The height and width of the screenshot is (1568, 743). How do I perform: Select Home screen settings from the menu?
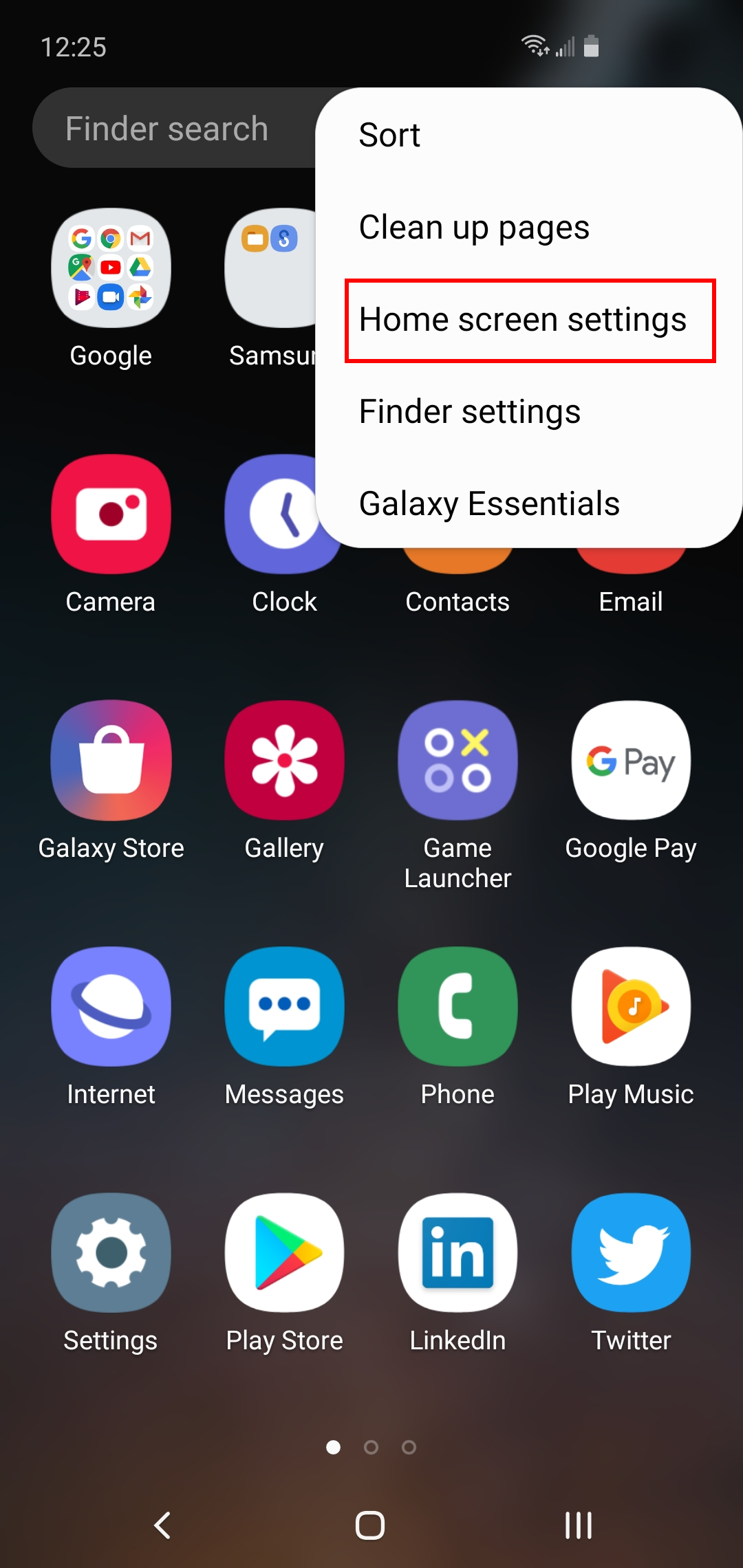[524, 319]
